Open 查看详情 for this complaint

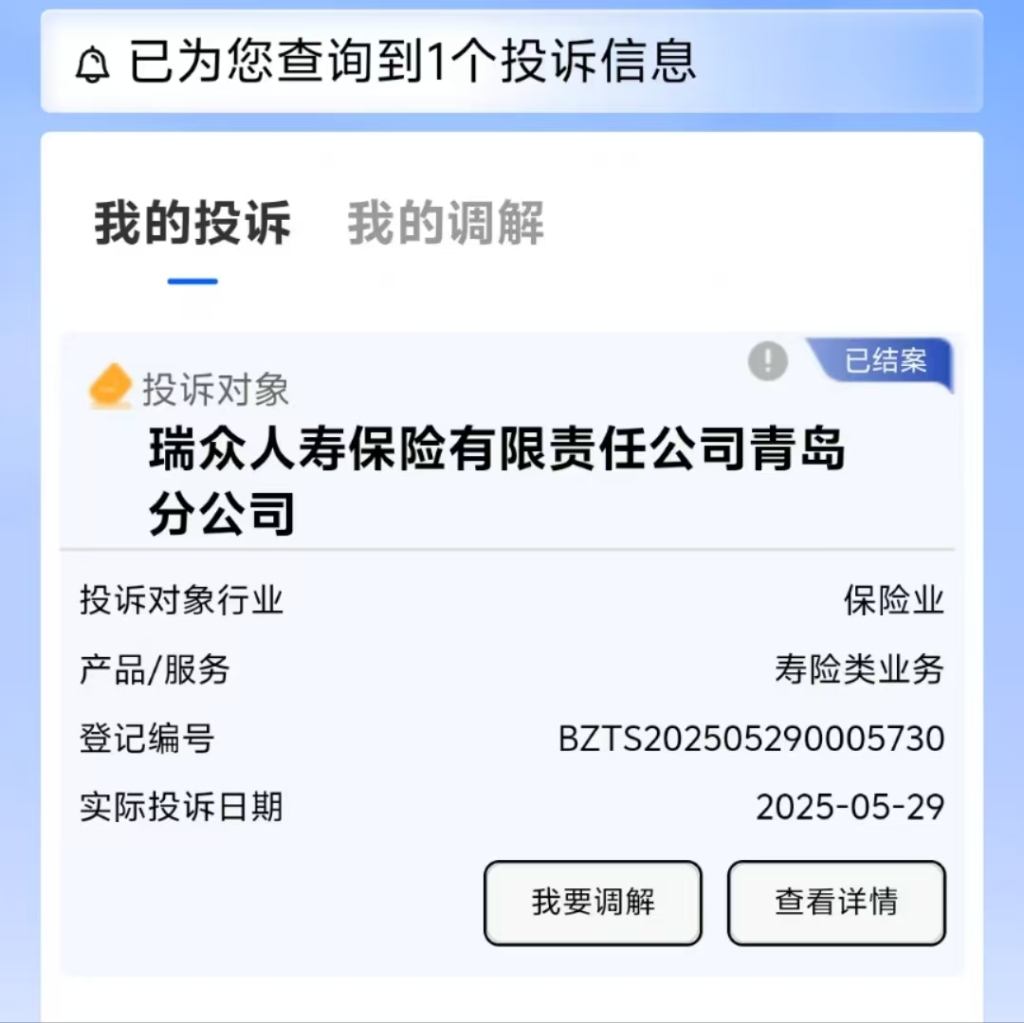(836, 902)
